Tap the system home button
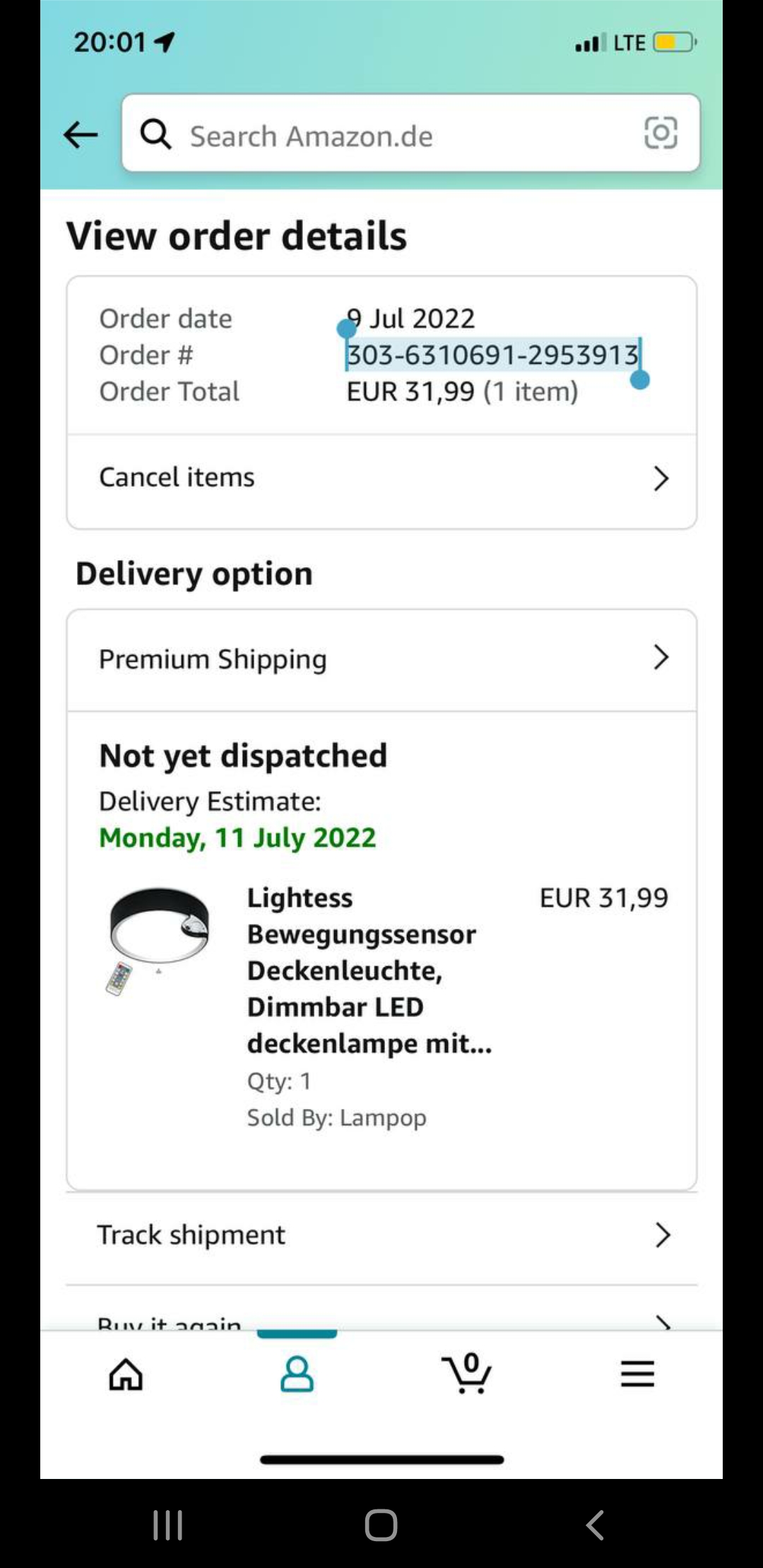Screen dimensions: 763x1568 (381, 1525)
